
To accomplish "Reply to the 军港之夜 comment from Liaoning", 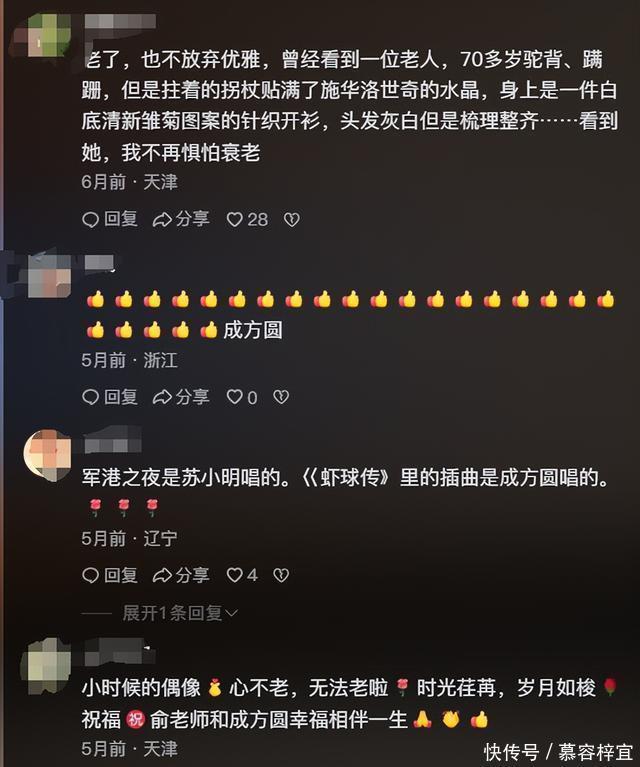I will tap(109, 575).
